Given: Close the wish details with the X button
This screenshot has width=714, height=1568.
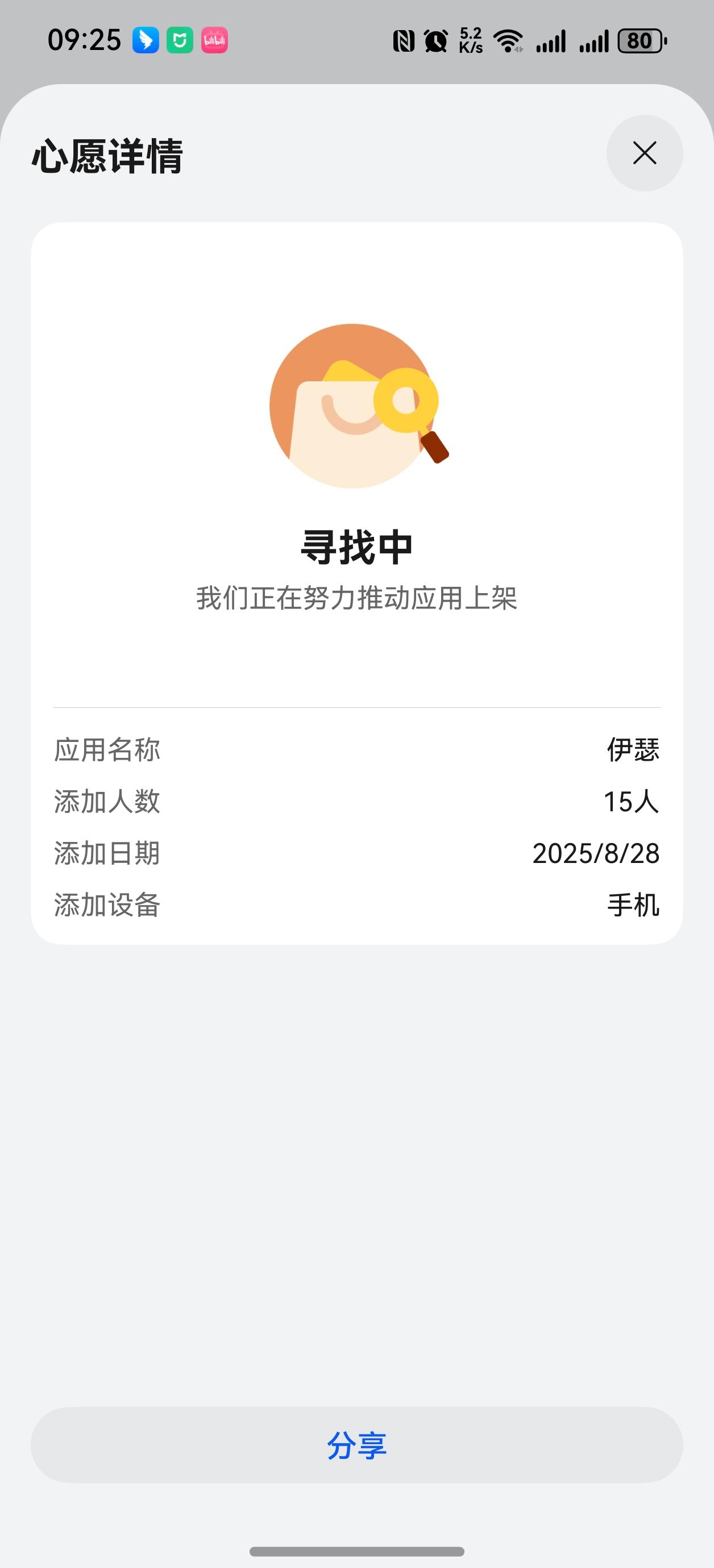Looking at the screenshot, I should (644, 154).
